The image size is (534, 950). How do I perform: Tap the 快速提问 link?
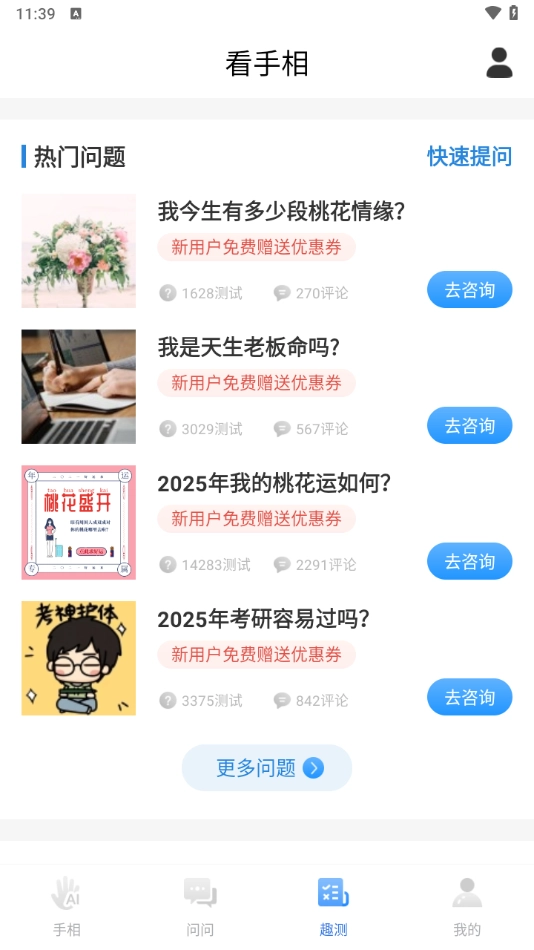469,156
